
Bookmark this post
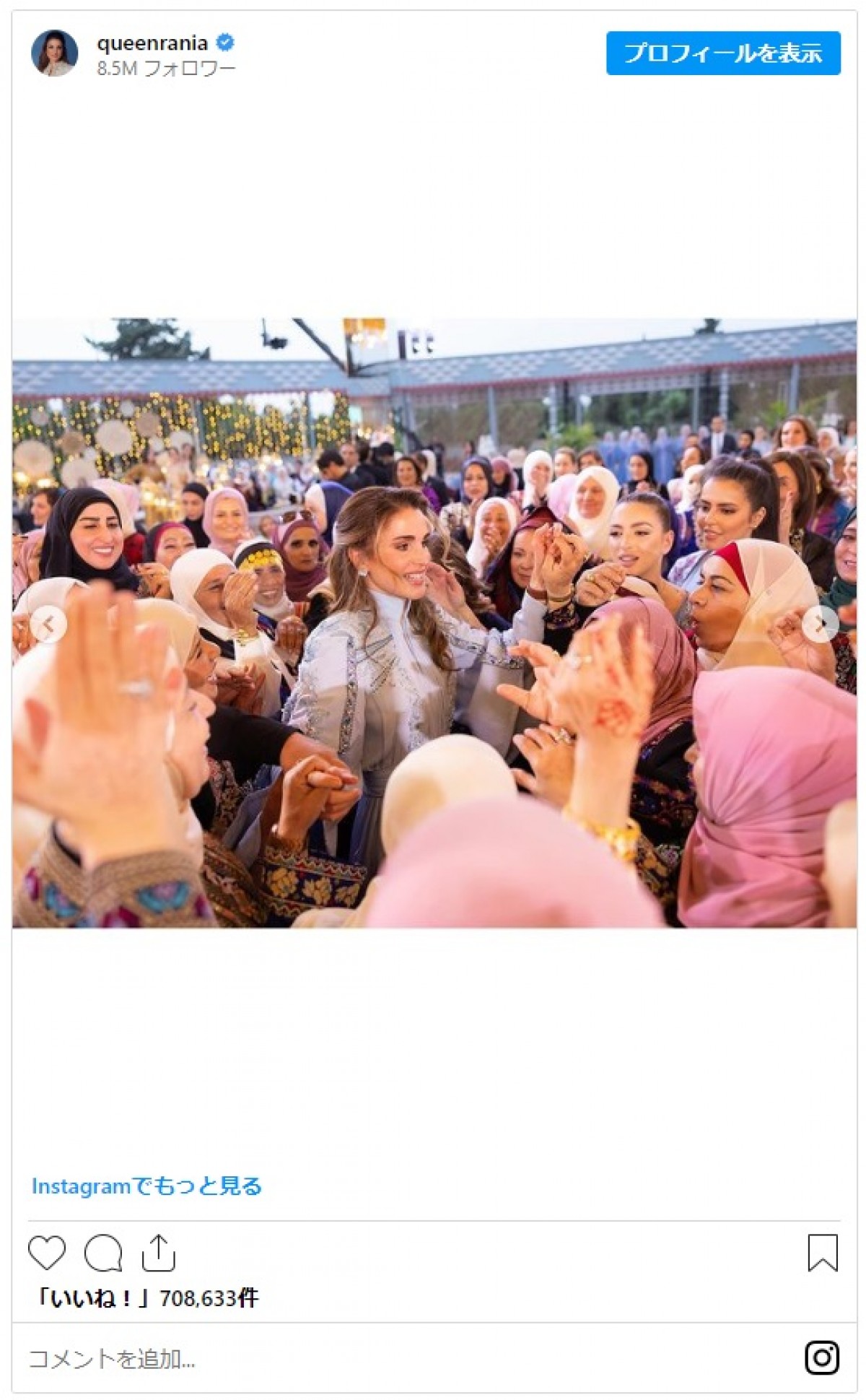(x=822, y=1253)
